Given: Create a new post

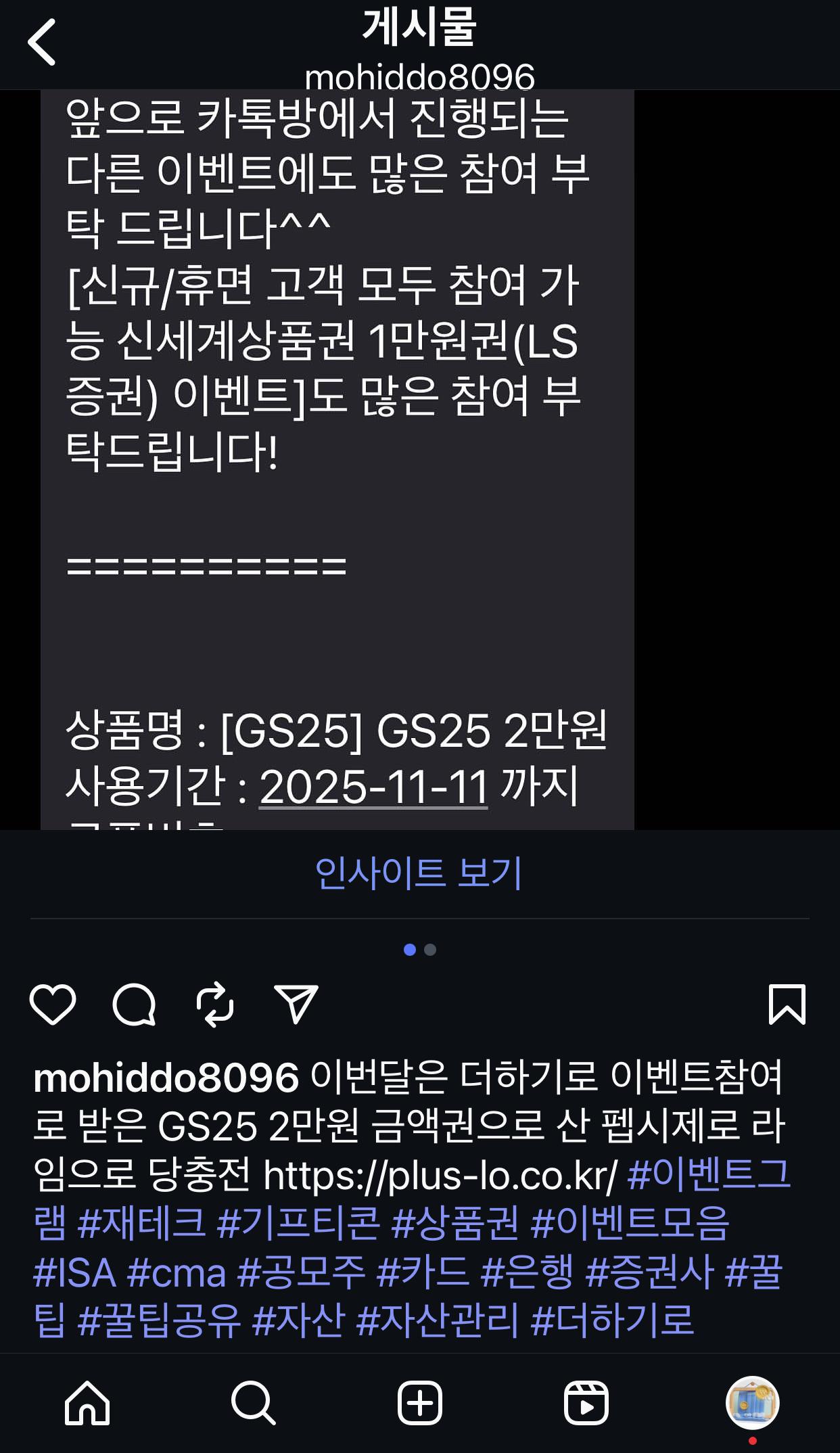Looking at the screenshot, I should point(419,1403).
